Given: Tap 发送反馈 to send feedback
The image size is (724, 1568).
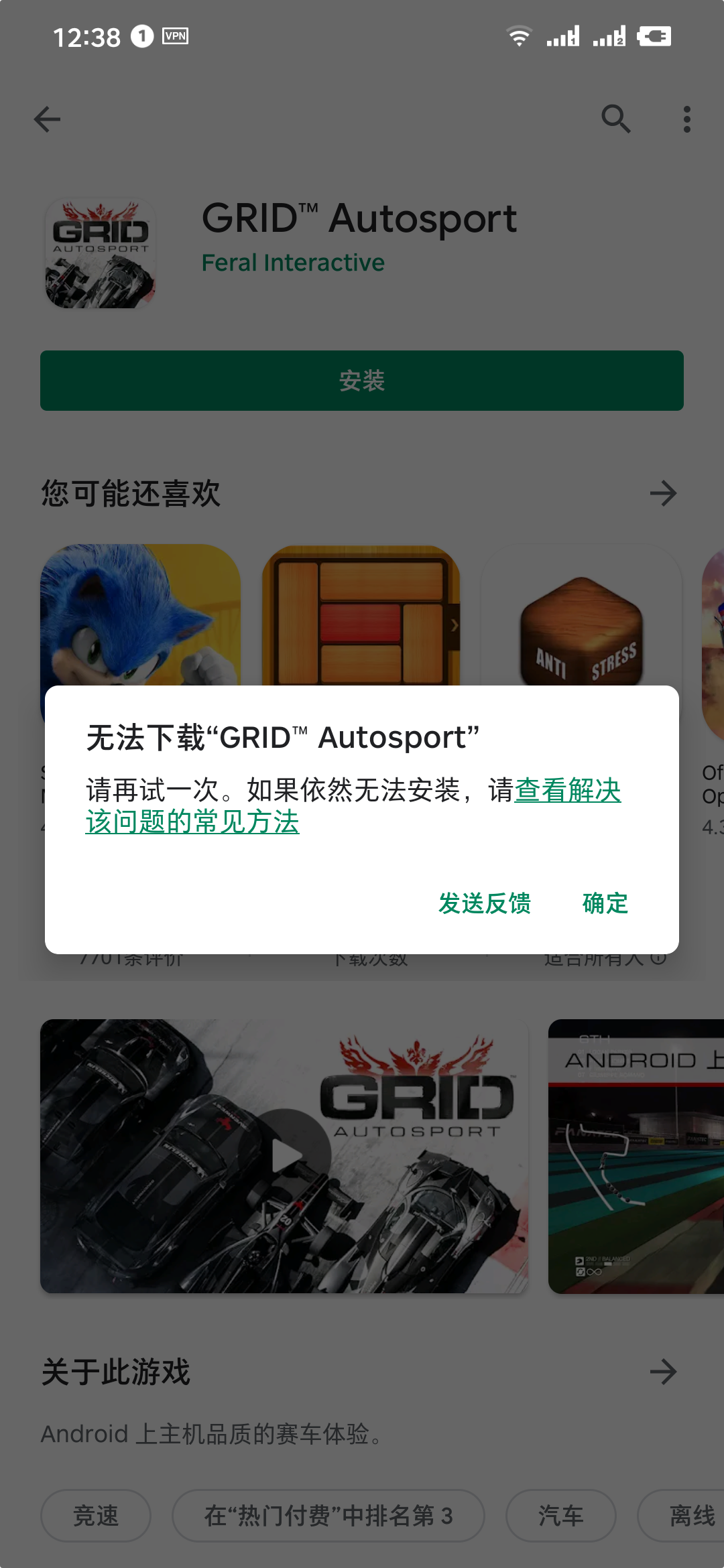Looking at the screenshot, I should coord(485,904).
